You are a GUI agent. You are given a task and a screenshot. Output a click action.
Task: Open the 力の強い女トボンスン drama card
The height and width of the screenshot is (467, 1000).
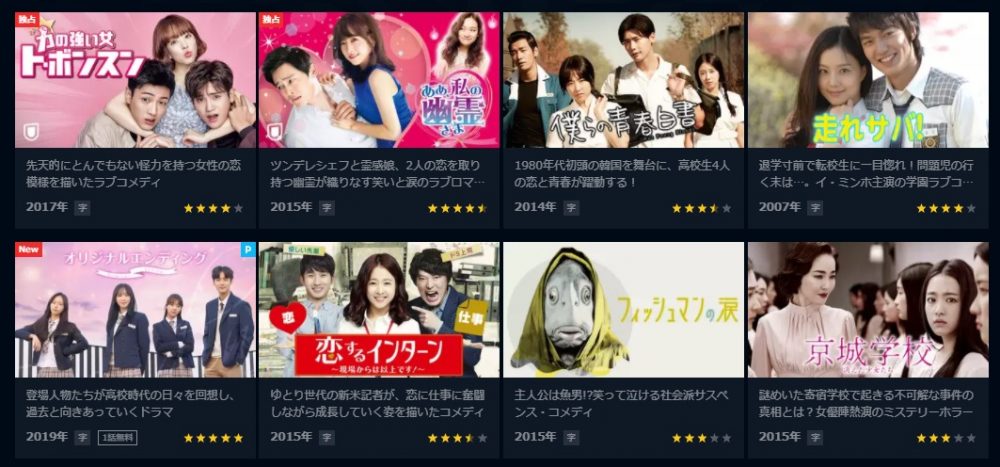[135, 80]
